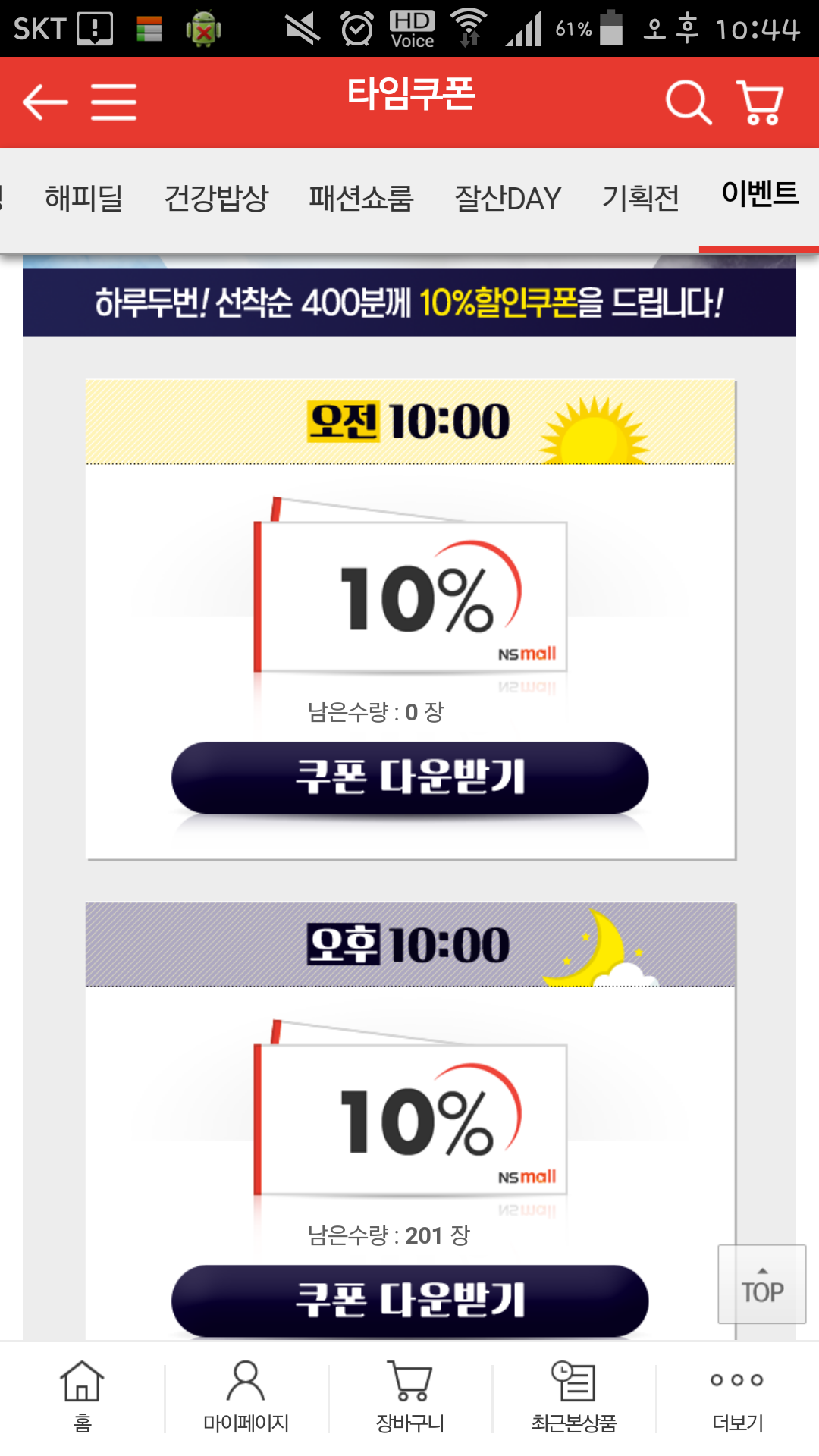Viewport: 819px width, 1456px height.
Task: Switch to the 기획전 tab
Action: pyautogui.click(x=641, y=199)
